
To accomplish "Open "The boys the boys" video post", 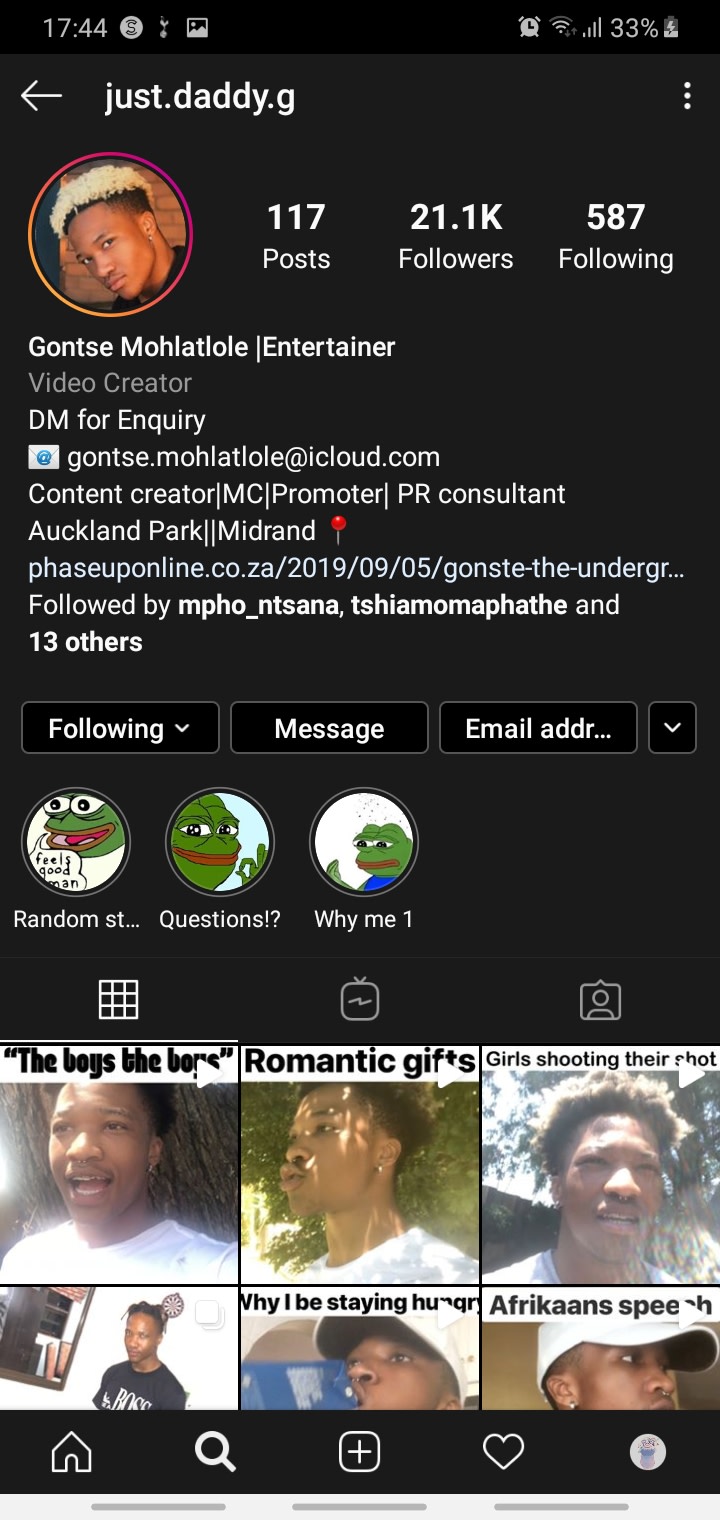I will [x=119, y=1165].
